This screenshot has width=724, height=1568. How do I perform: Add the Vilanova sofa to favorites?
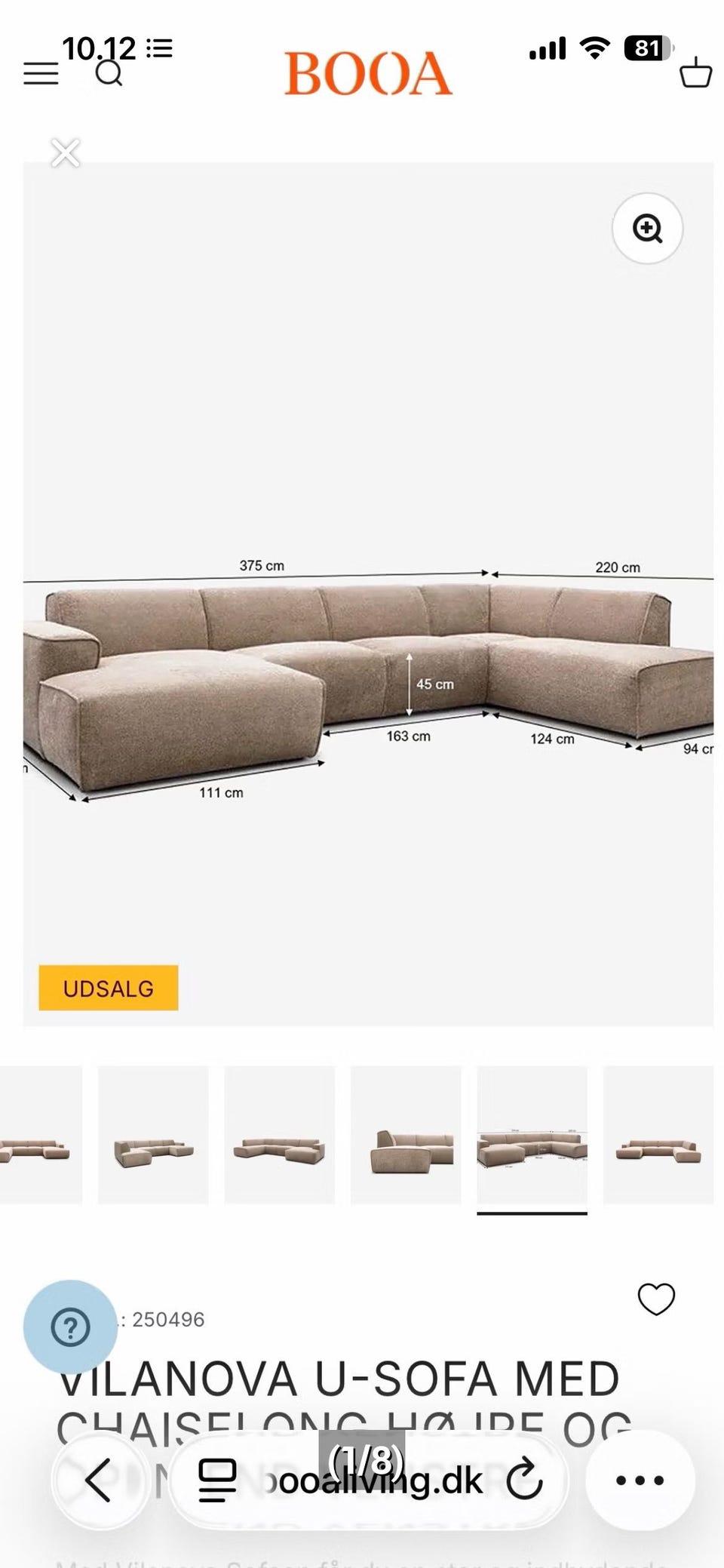point(656,1299)
